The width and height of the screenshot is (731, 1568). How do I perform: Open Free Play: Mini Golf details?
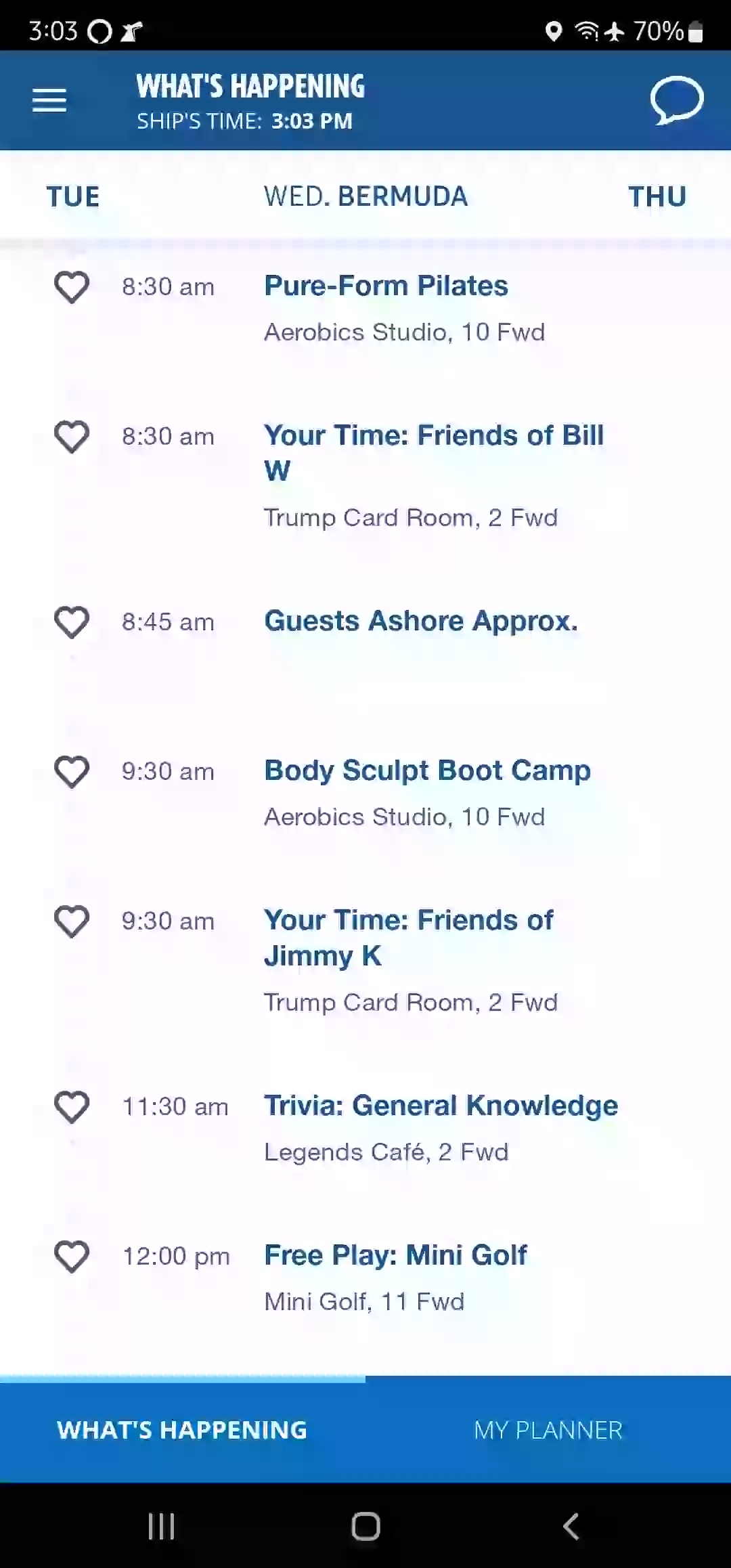[x=395, y=1255]
